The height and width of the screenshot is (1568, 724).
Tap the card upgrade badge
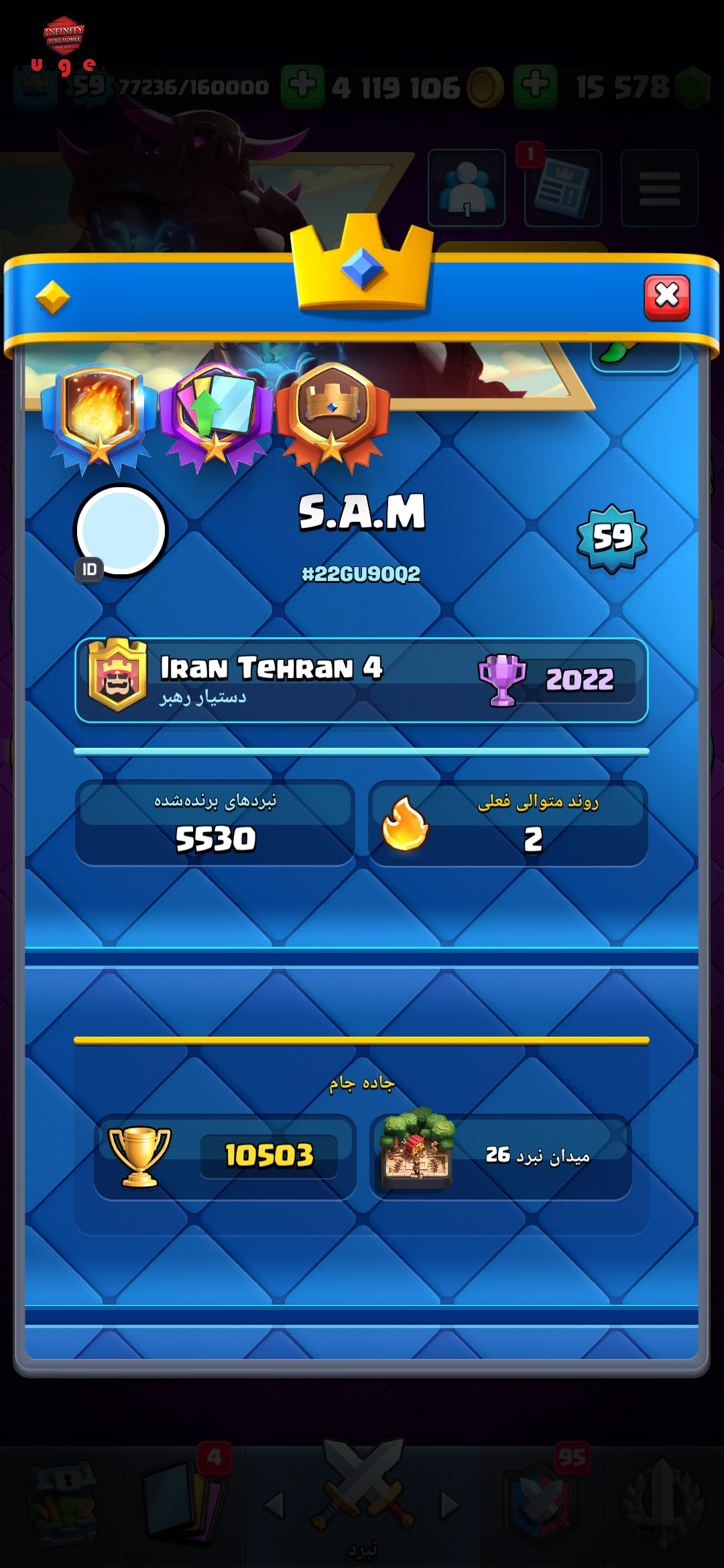pos(216,417)
